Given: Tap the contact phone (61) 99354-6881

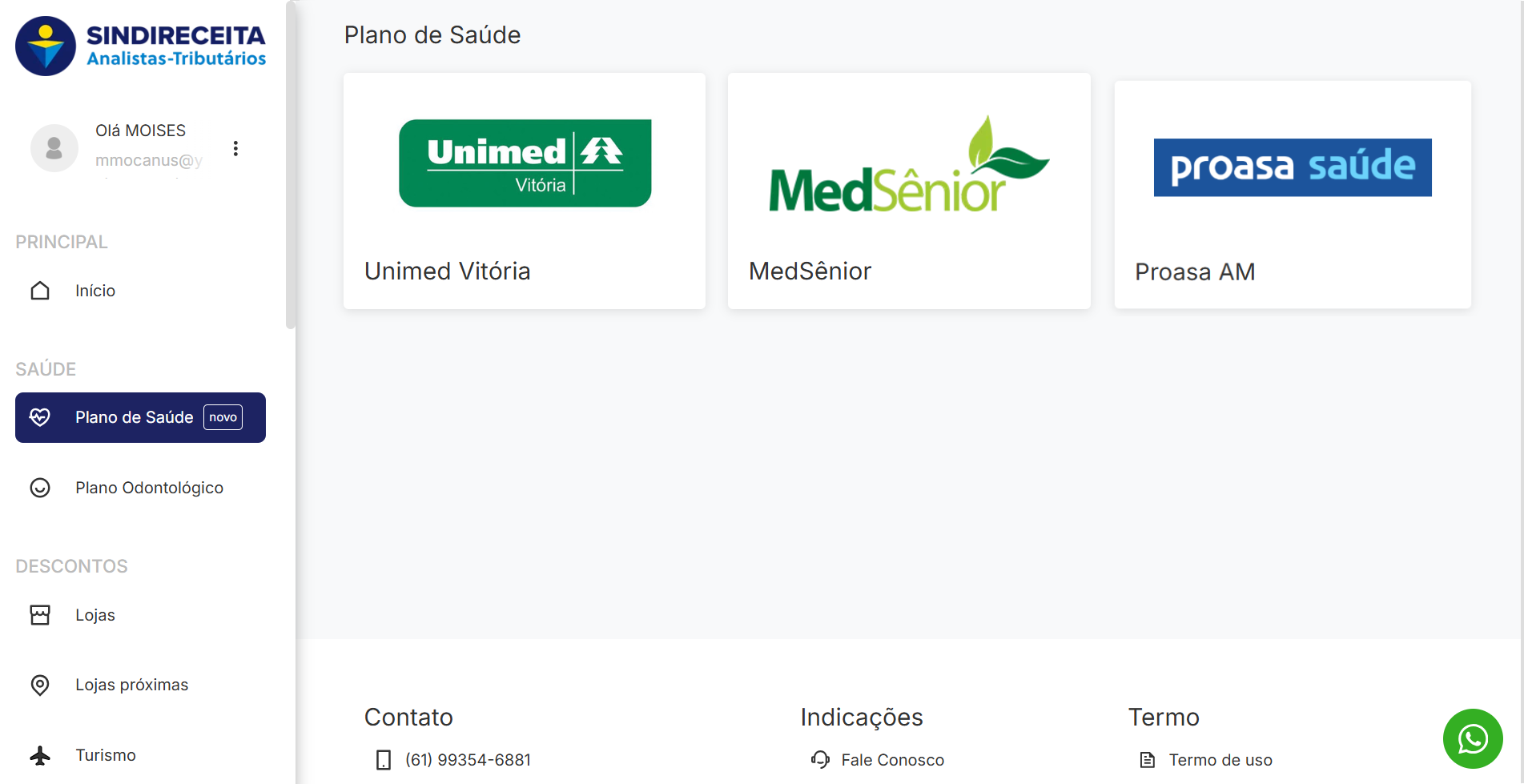Looking at the screenshot, I should point(468,760).
